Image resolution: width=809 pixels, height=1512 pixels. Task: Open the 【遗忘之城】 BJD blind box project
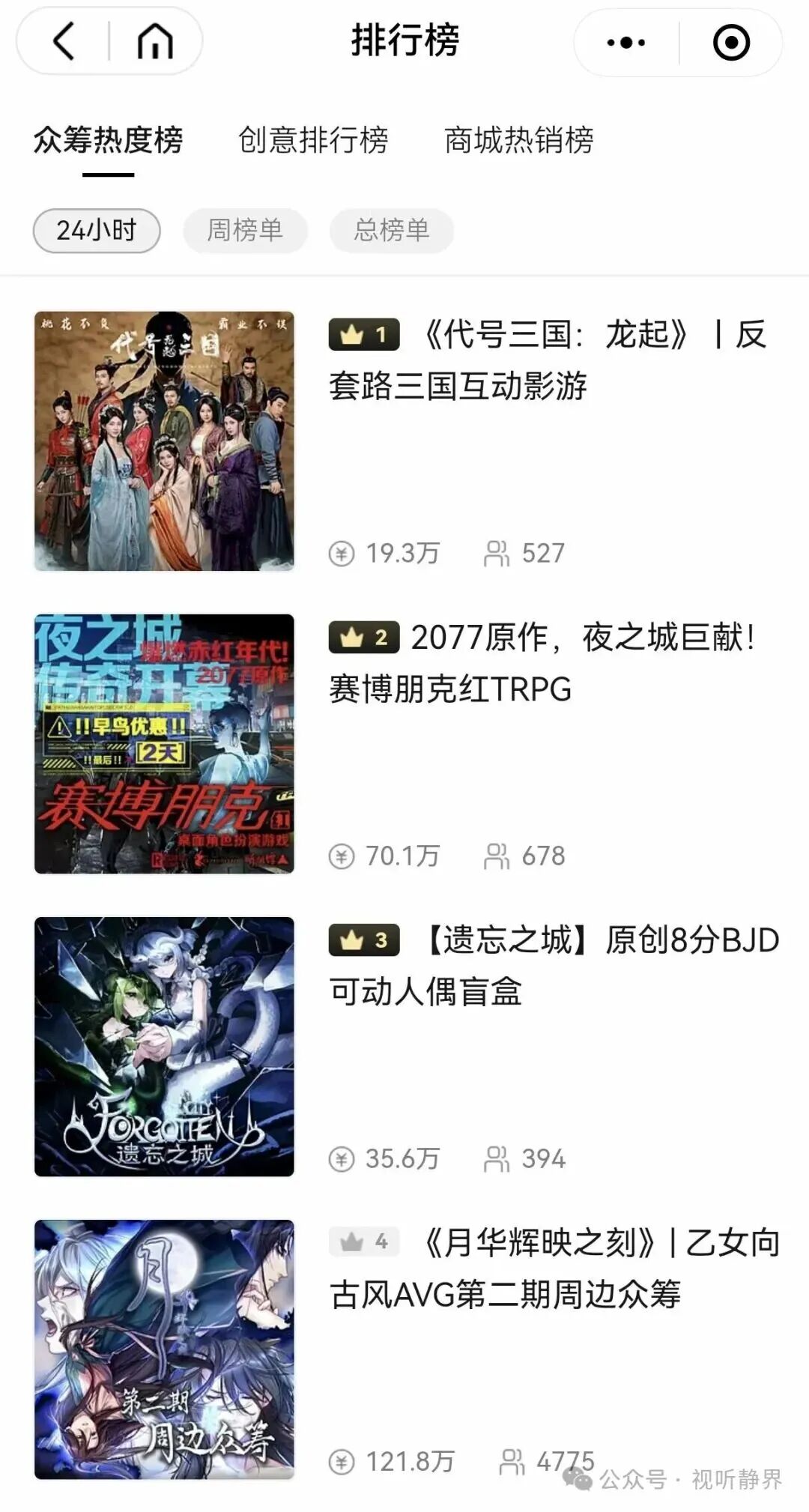coord(554,966)
